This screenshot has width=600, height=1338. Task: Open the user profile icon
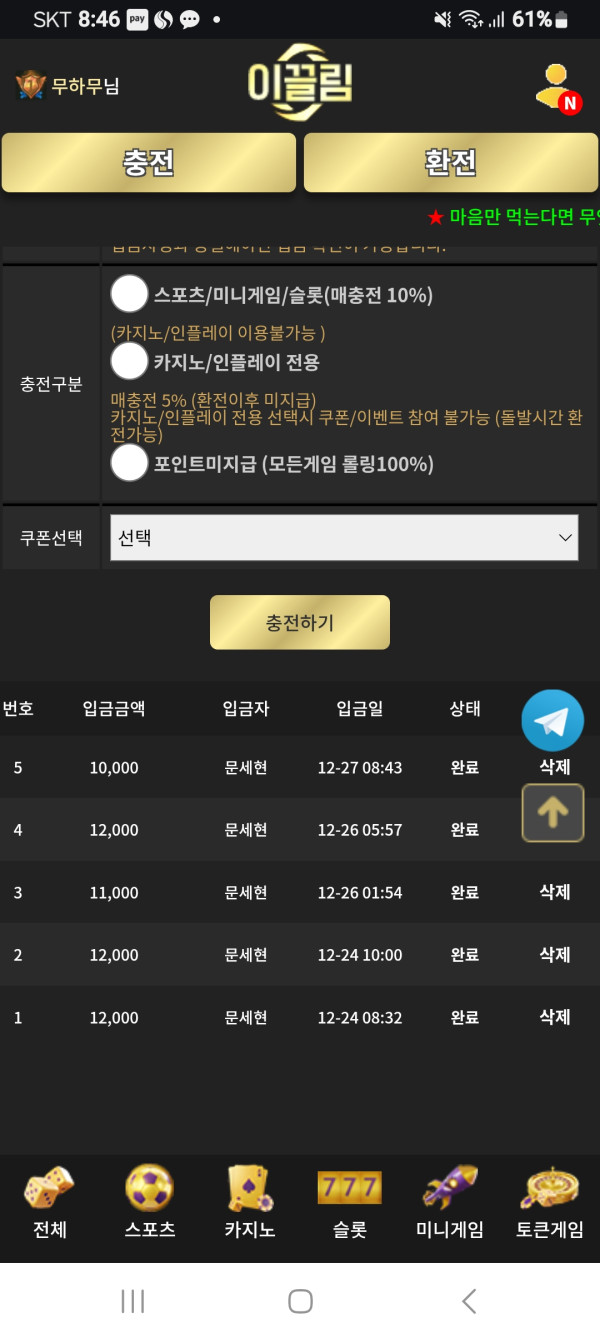(x=555, y=87)
